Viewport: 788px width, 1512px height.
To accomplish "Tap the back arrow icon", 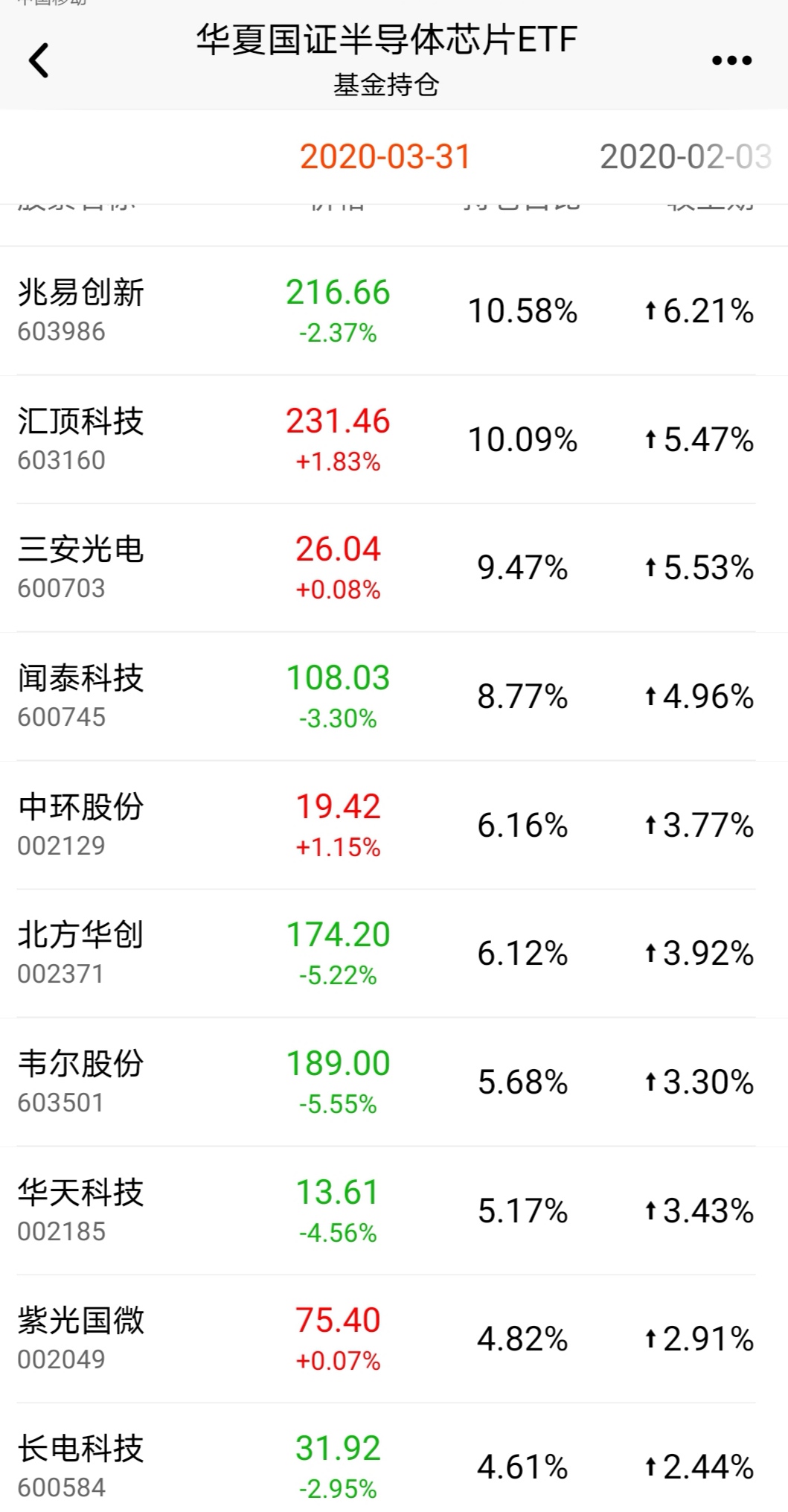I will [x=39, y=60].
